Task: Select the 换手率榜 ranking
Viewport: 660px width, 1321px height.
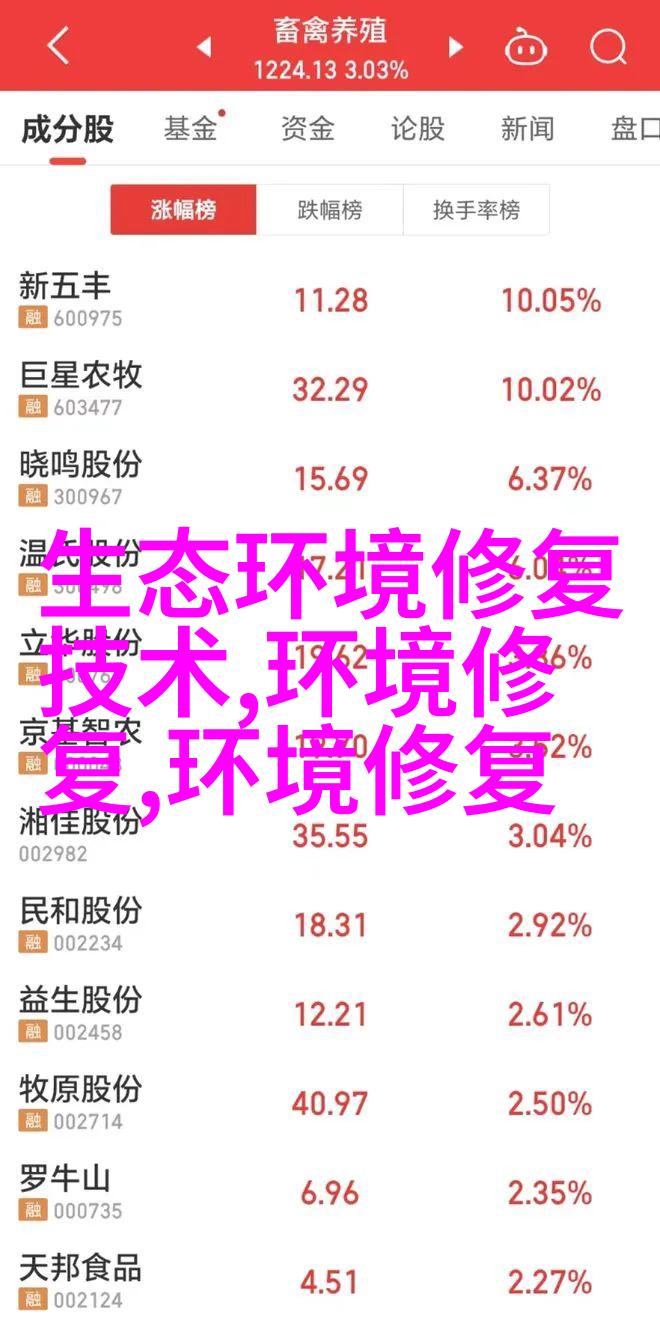Action: [476, 210]
